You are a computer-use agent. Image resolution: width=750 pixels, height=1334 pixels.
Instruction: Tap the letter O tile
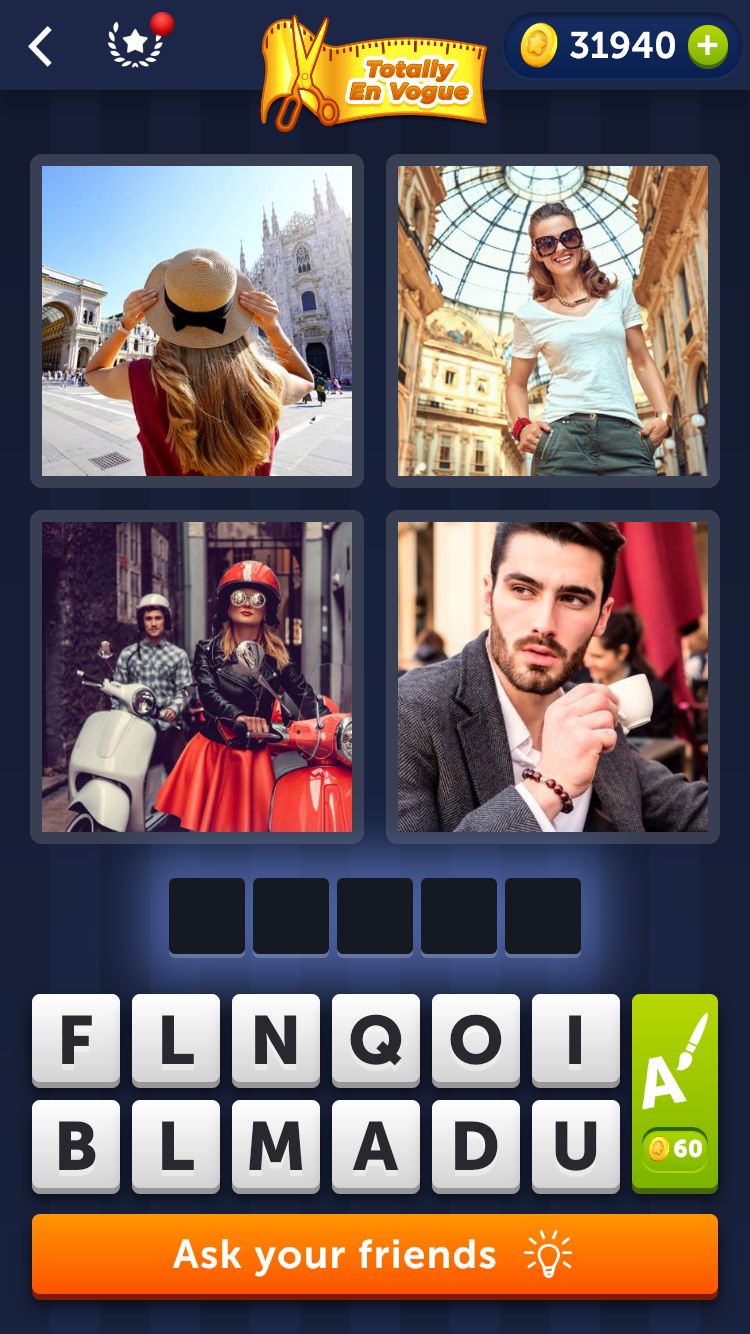click(476, 1040)
